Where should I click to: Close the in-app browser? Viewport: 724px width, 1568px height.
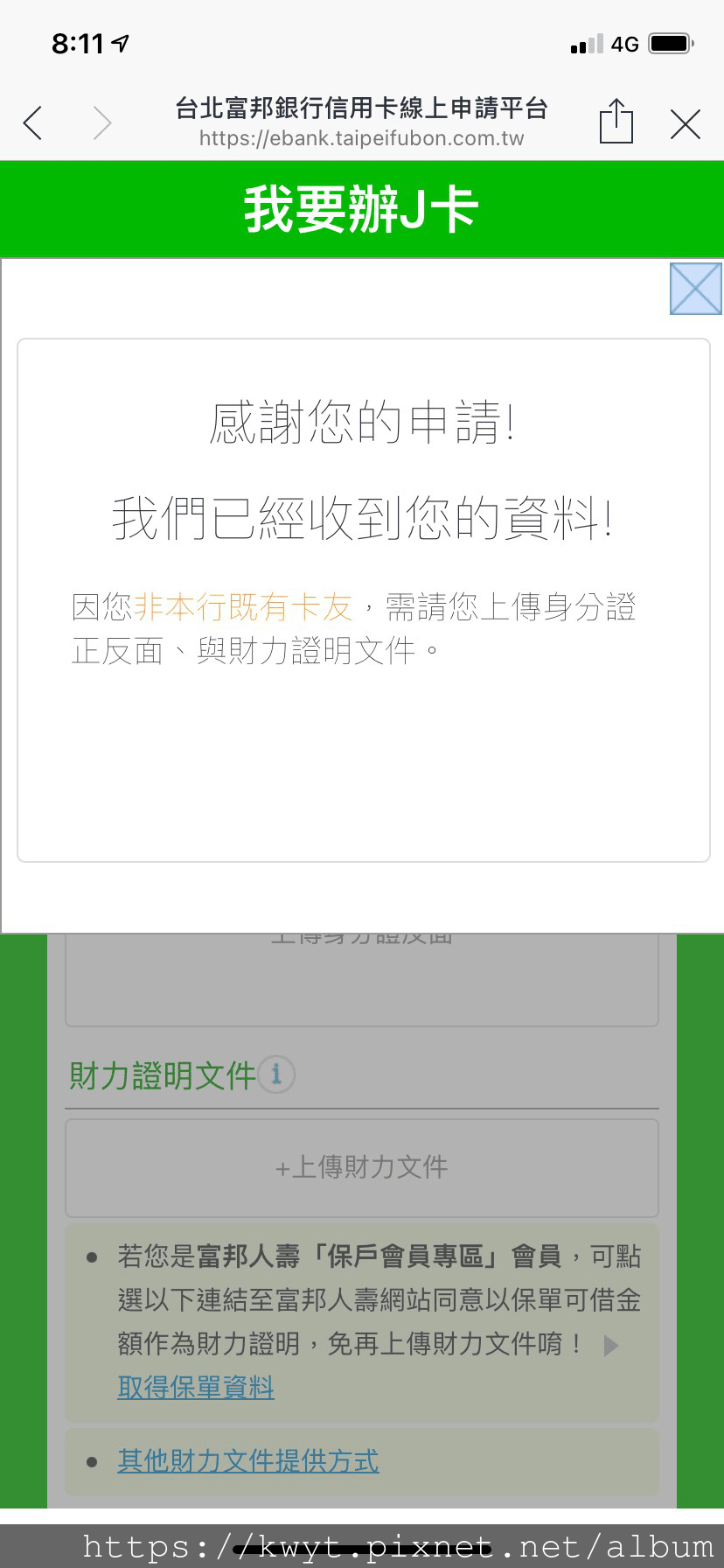pos(685,124)
